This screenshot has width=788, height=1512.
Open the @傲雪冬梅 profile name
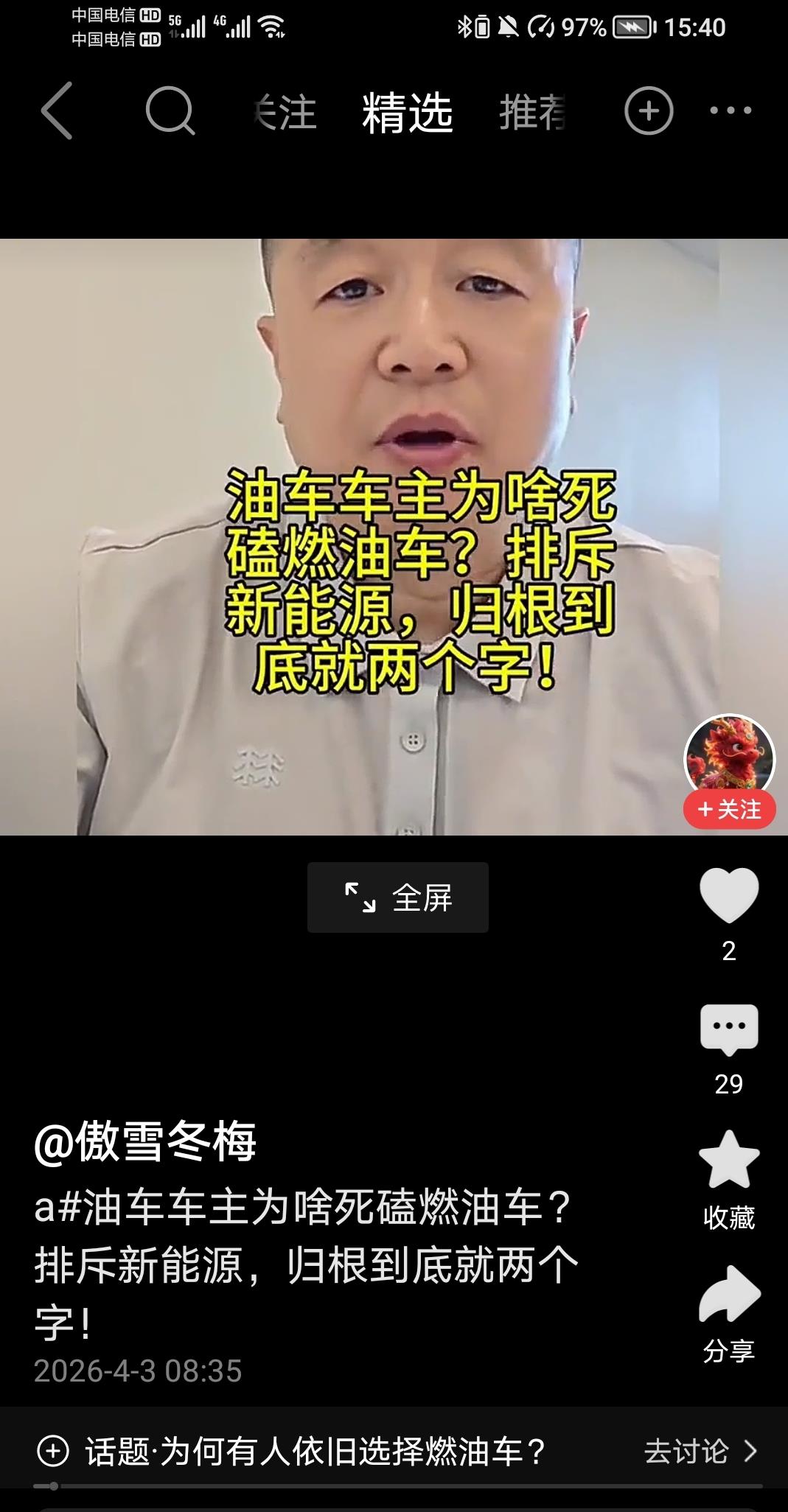coord(145,1142)
